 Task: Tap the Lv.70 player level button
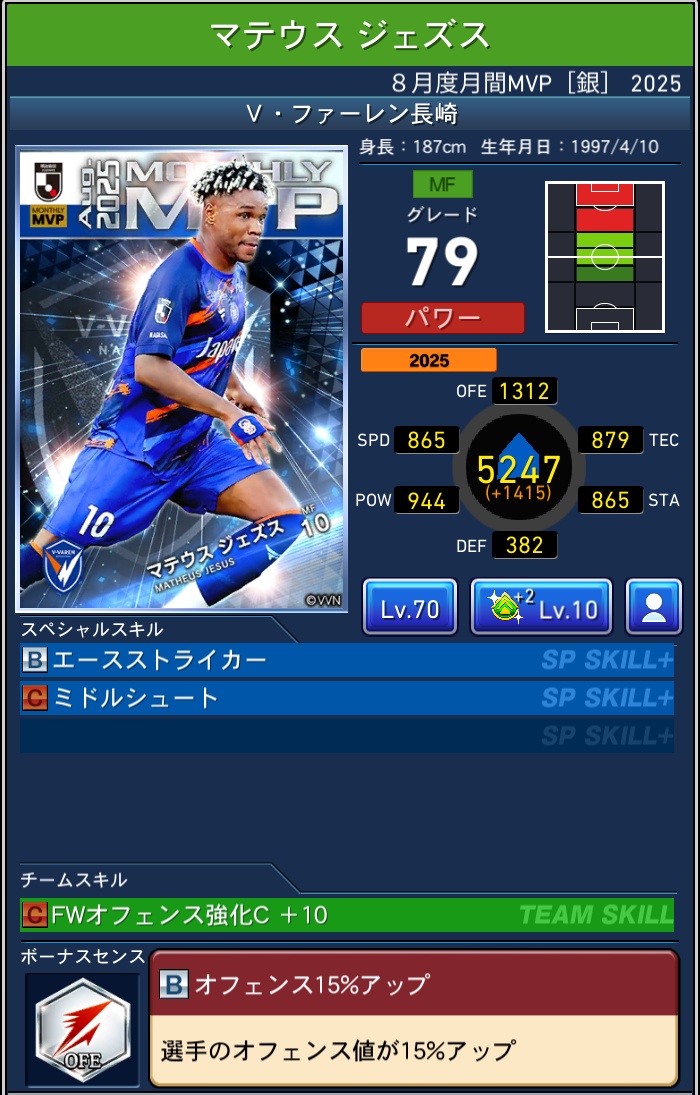(x=410, y=607)
